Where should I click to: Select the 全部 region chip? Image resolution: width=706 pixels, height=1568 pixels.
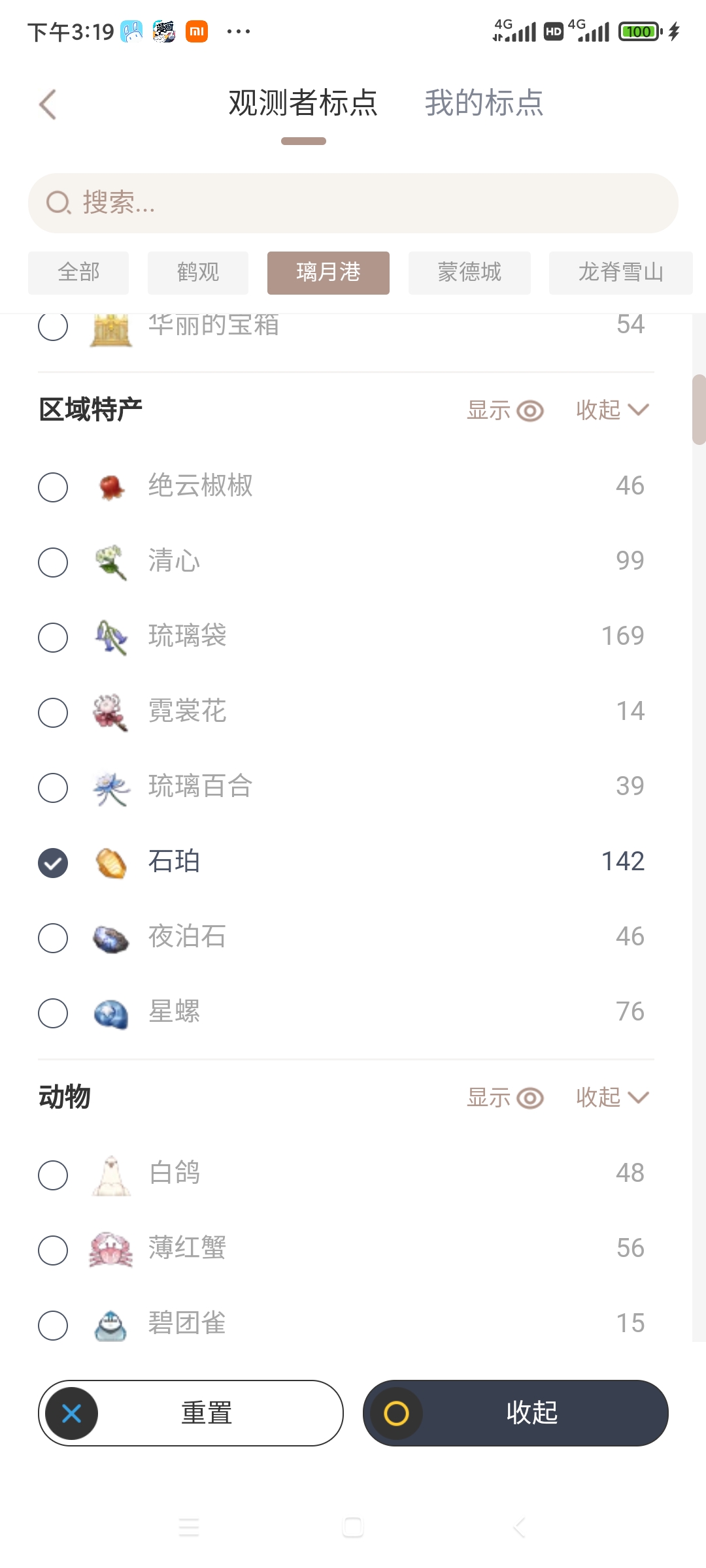(78, 272)
